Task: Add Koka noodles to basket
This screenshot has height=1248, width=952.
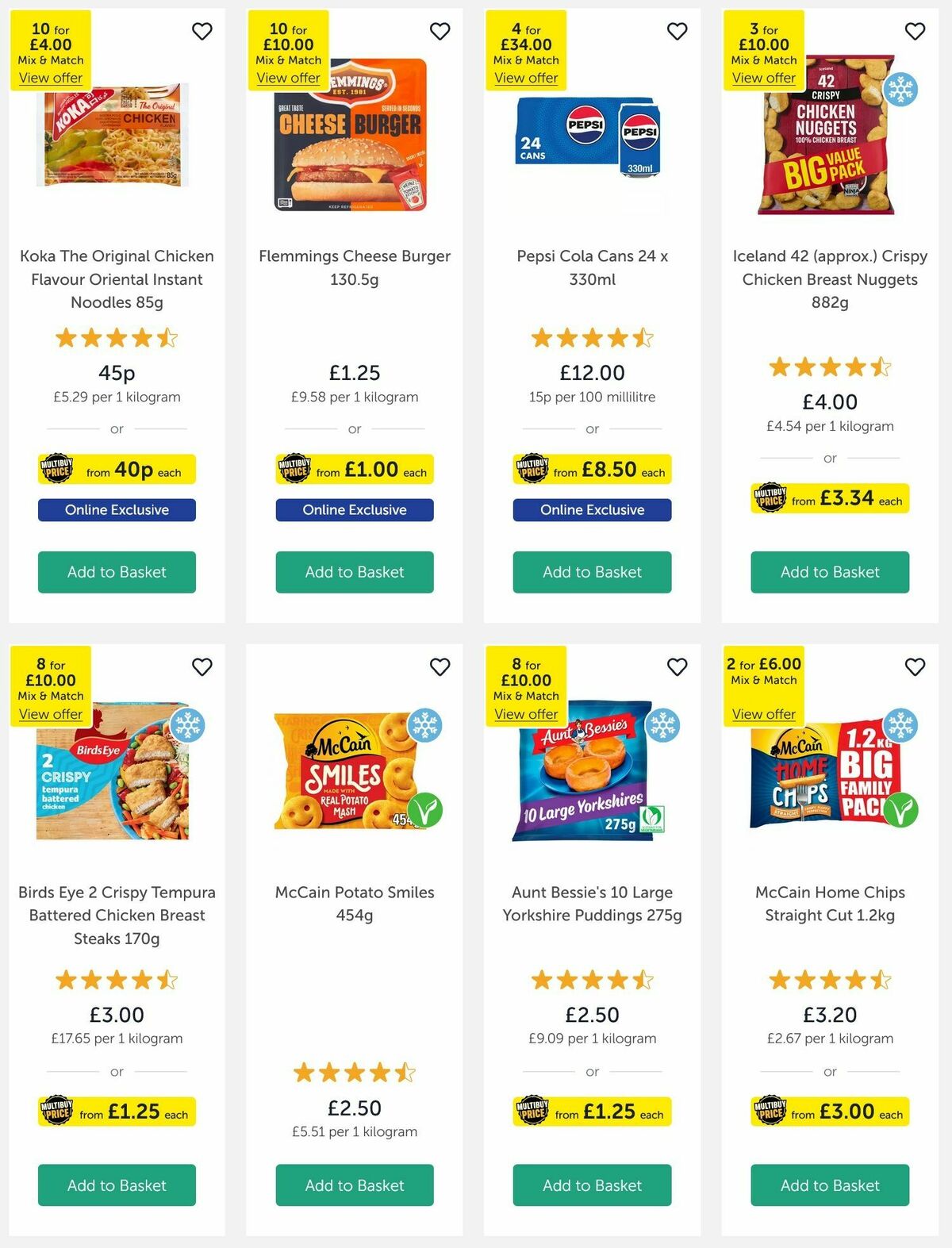Action: click(x=116, y=572)
